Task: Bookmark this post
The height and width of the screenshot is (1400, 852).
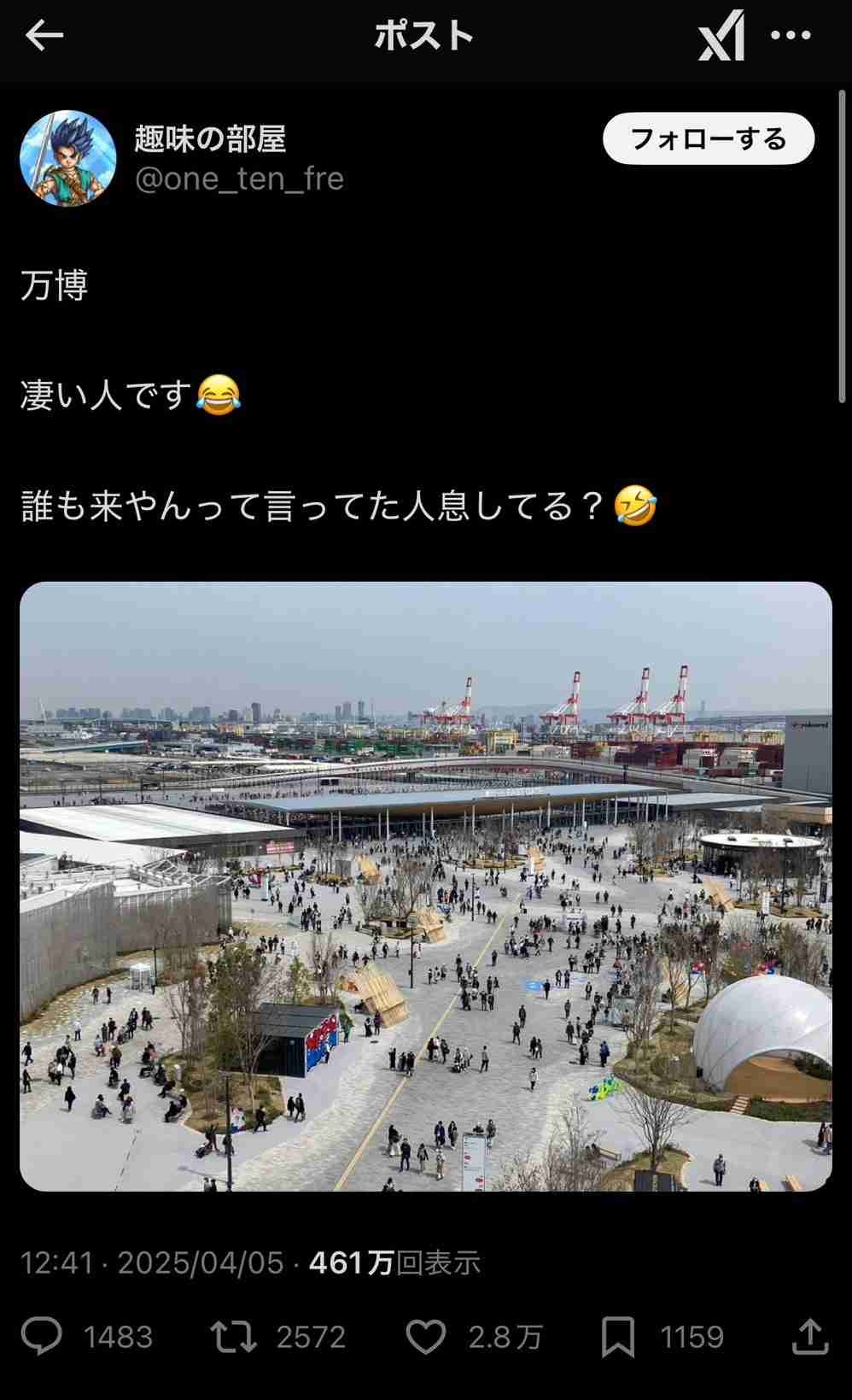Action: click(x=618, y=1337)
